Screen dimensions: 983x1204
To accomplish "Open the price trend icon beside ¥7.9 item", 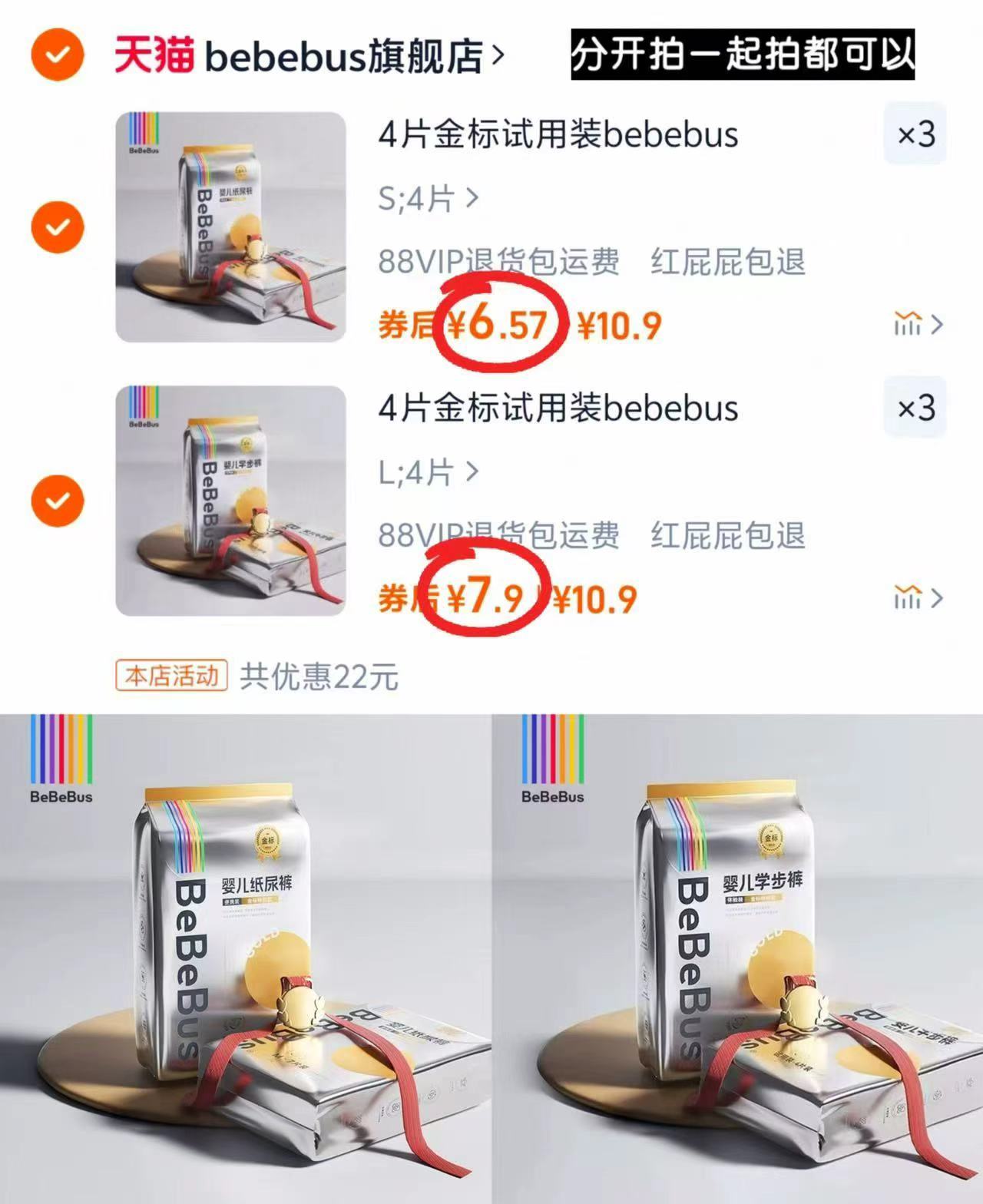I will click(x=909, y=599).
